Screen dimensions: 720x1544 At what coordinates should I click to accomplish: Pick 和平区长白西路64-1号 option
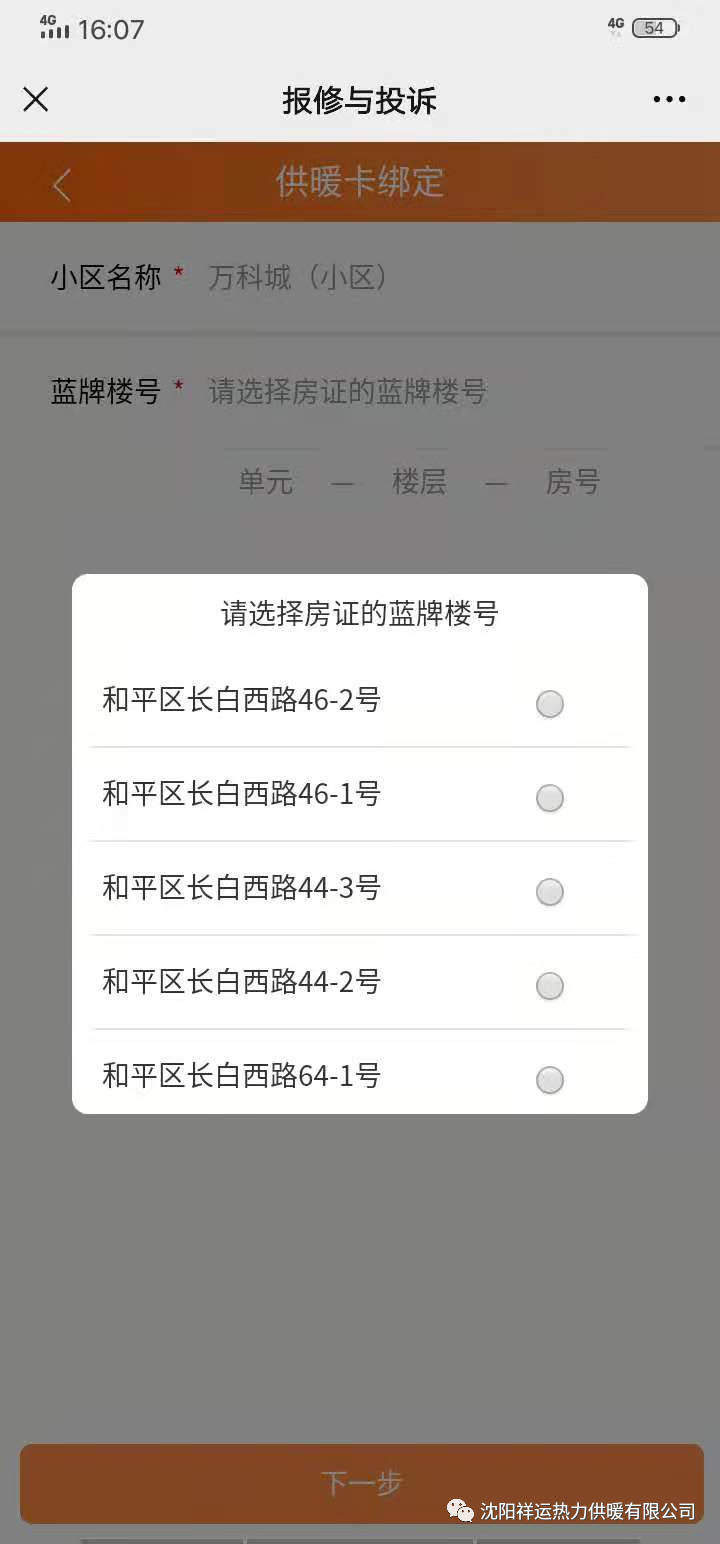[549, 1080]
